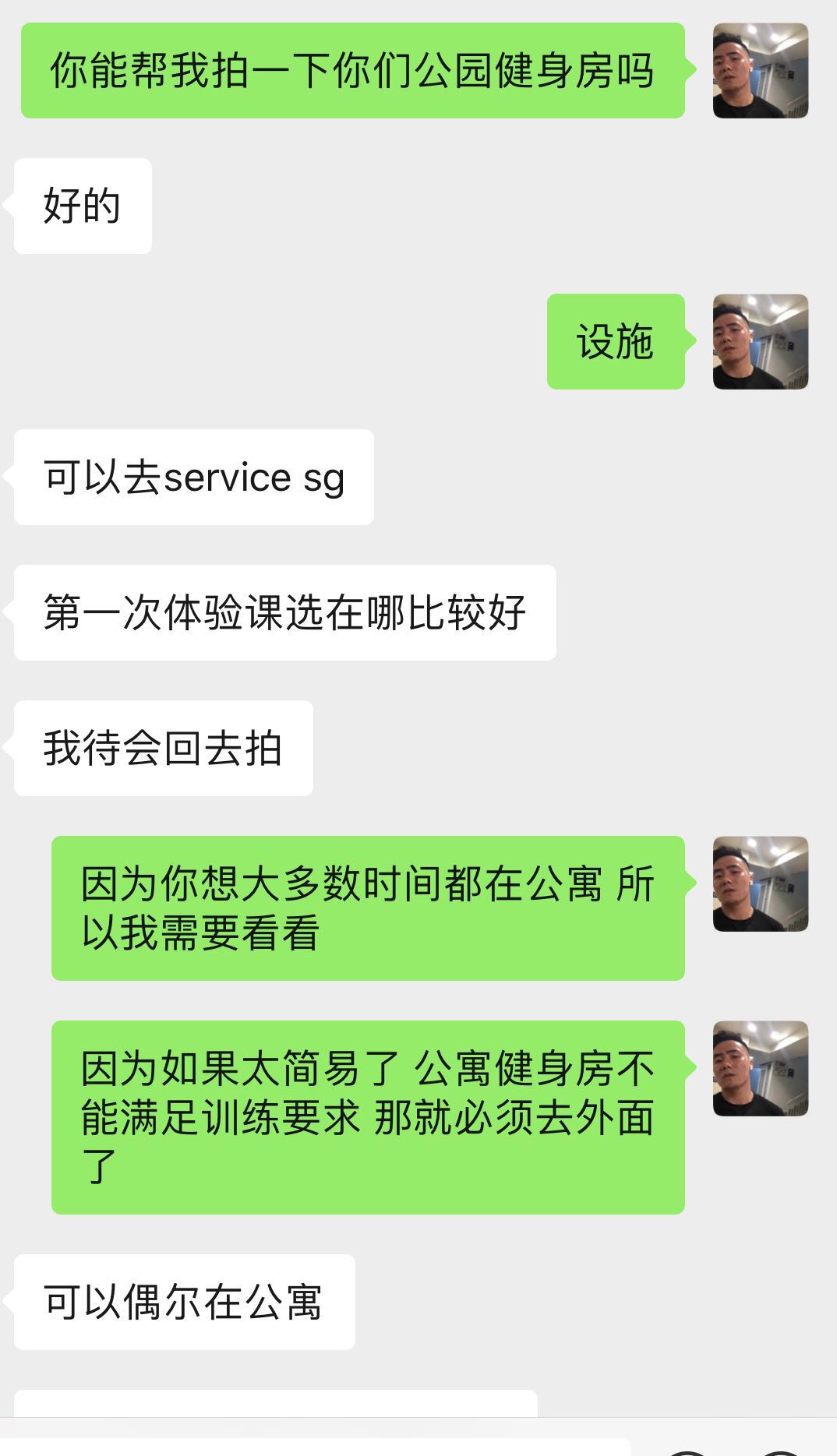Focus the message input box
The image size is (837, 1456).
pyautogui.click(x=312, y=1446)
